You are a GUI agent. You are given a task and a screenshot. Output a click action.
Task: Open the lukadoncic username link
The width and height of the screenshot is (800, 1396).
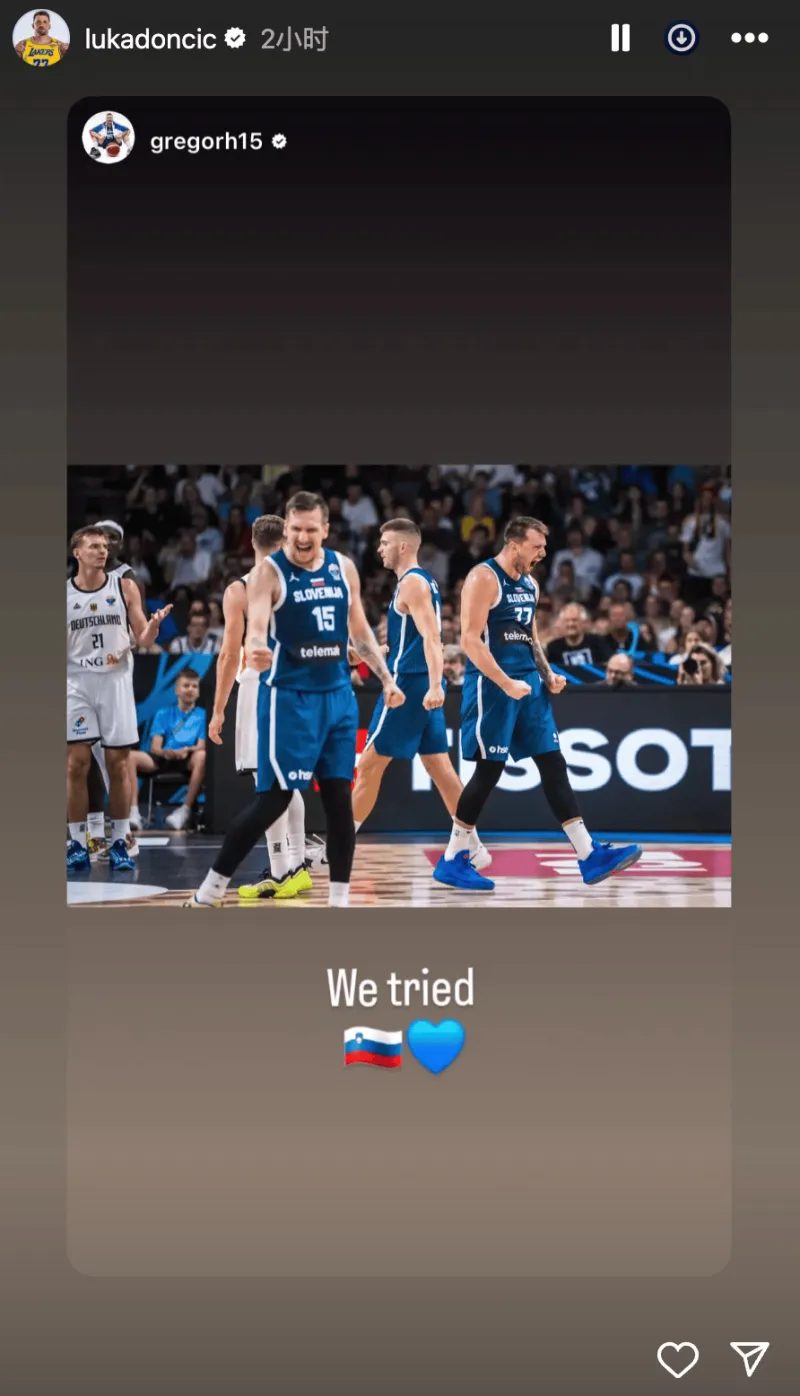151,39
